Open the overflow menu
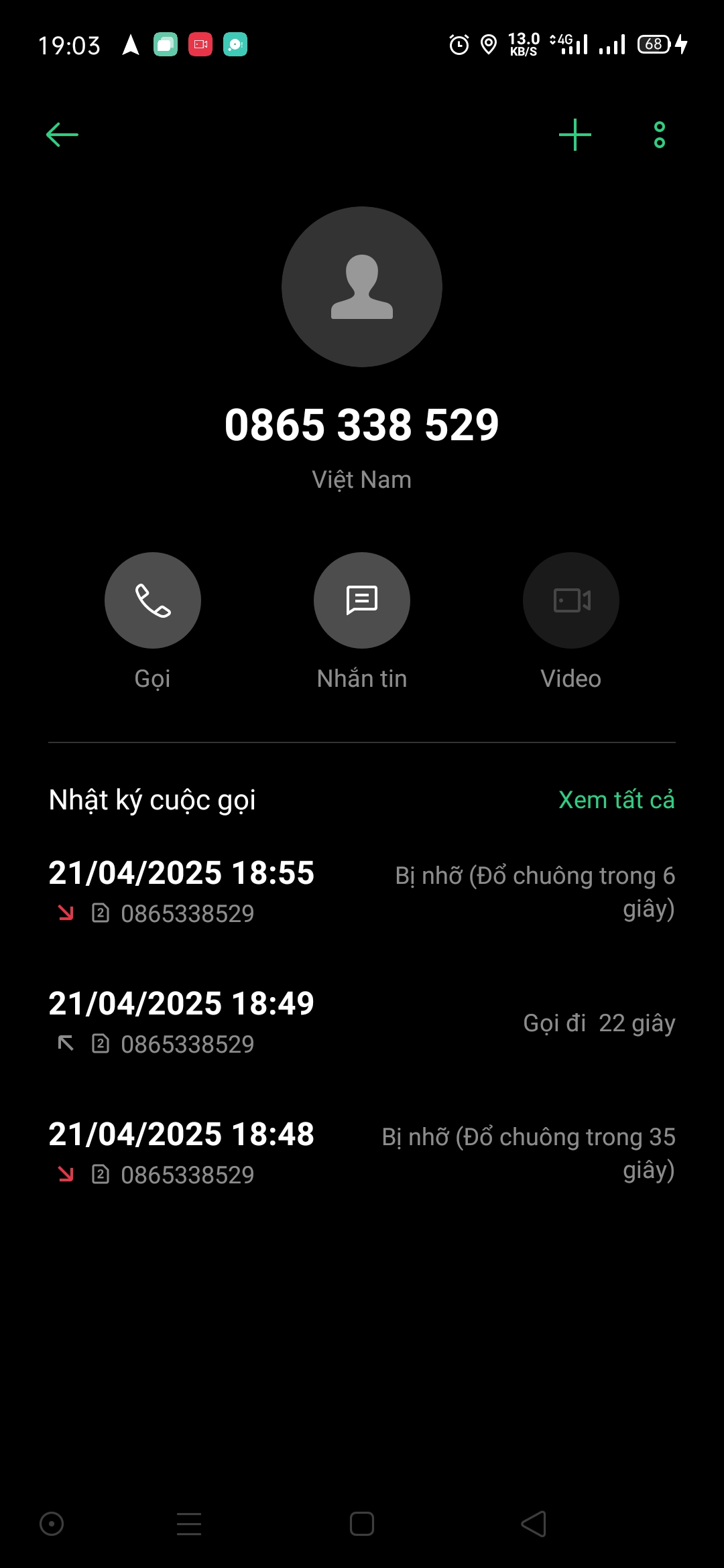The width and height of the screenshot is (724, 1568). [x=659, y=135]
